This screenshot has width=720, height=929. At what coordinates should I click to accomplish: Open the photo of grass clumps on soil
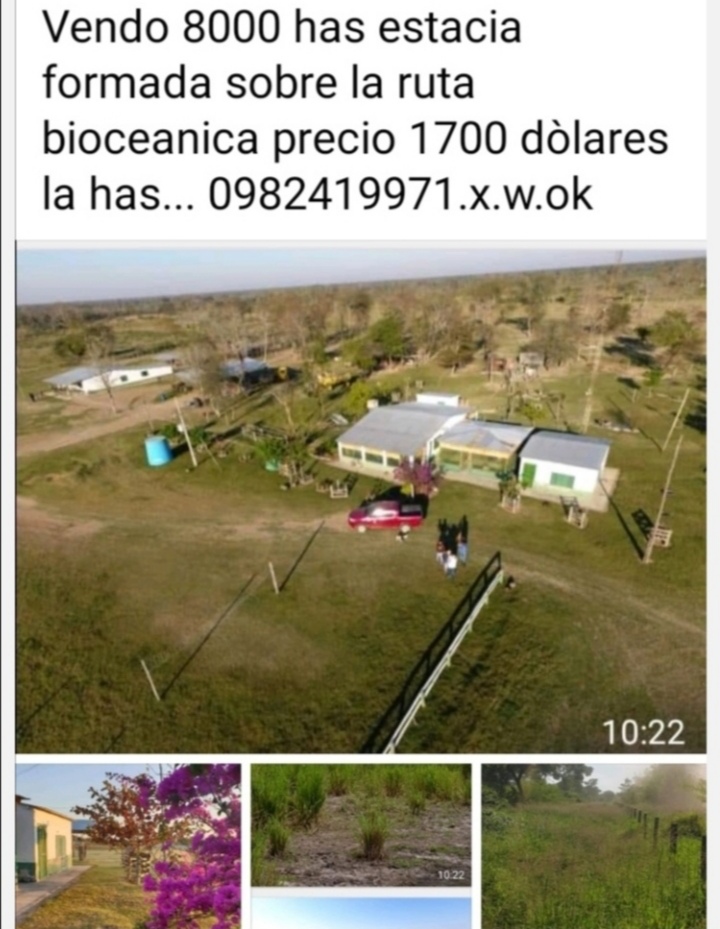click(360, 824)
